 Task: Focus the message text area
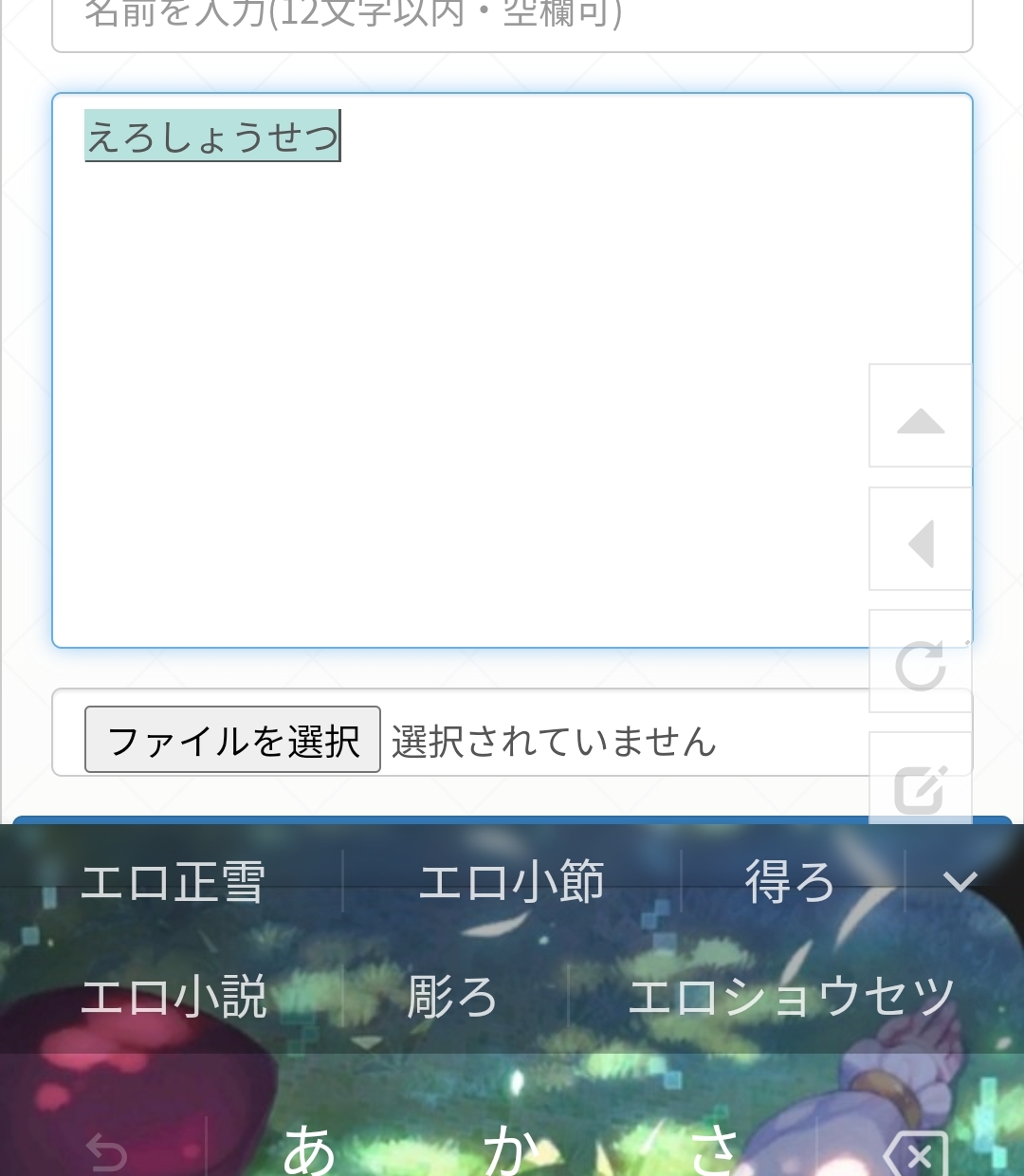[455, 379]
